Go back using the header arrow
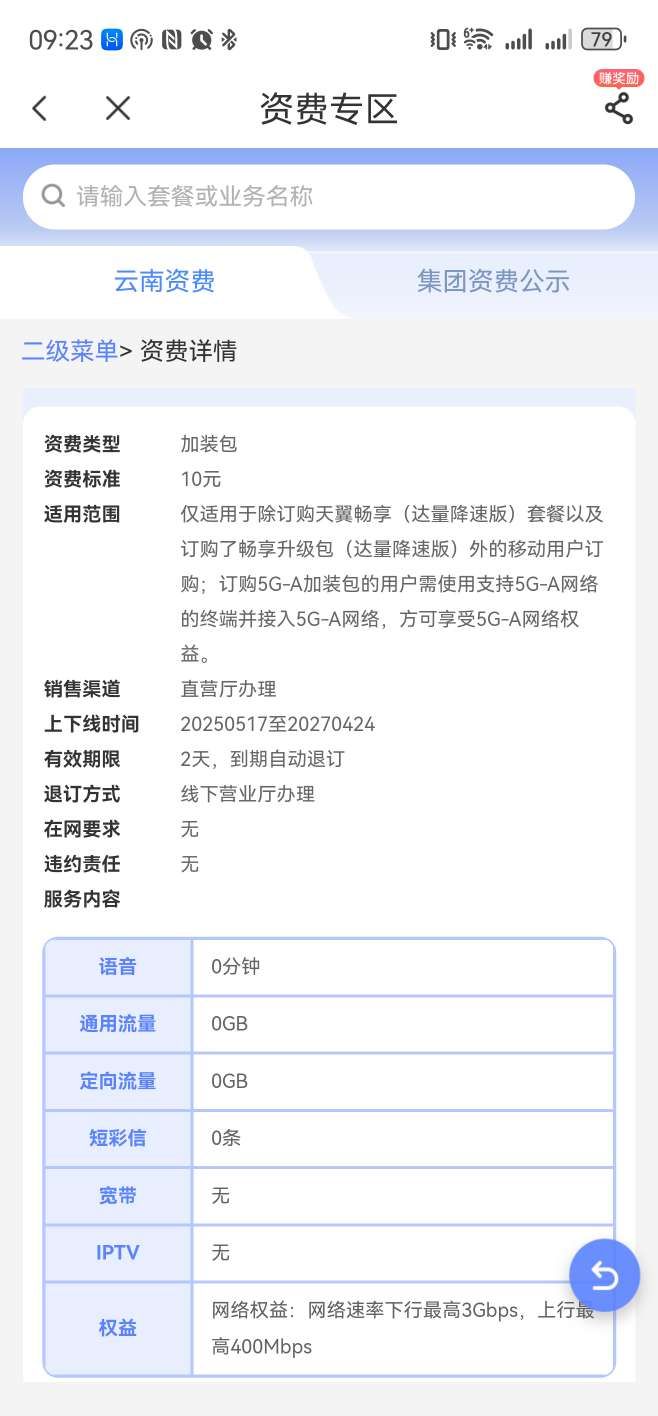The height and width of the screenshot is (1416, 658). click(x=40, y=108)
